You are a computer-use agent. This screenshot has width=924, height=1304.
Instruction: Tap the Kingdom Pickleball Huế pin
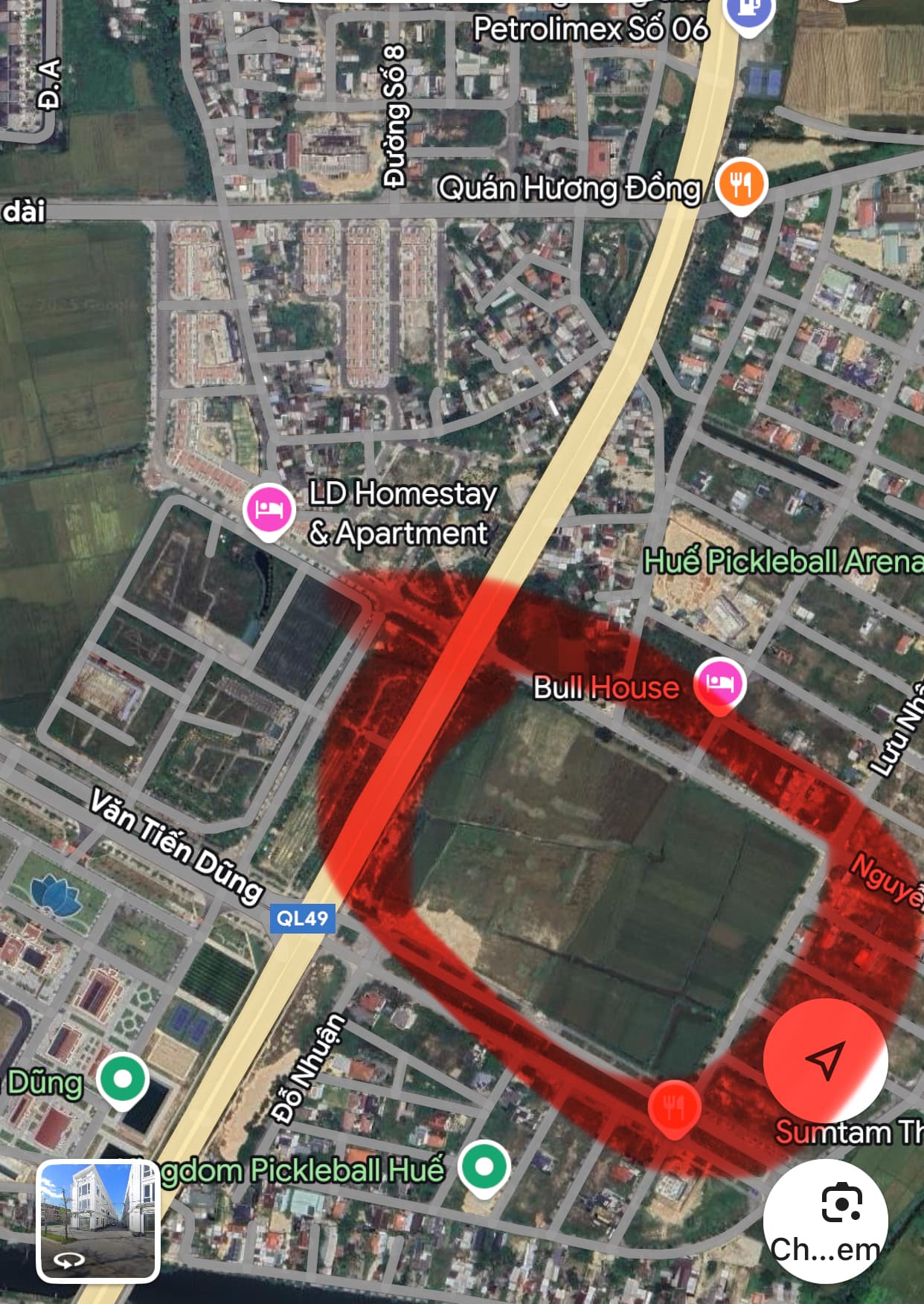484,1167
